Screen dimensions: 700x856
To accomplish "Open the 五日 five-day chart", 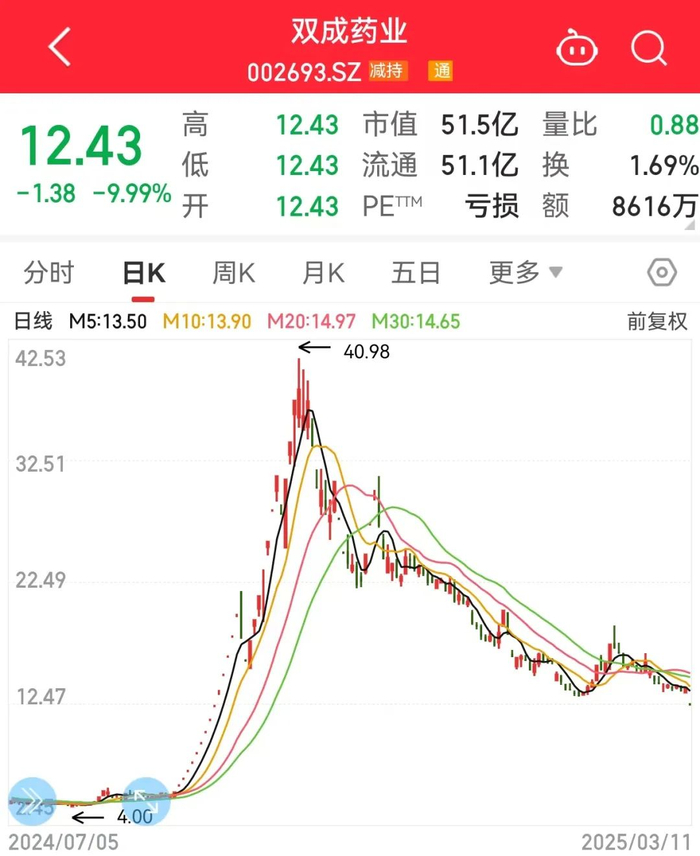I will tap(416, 272).
